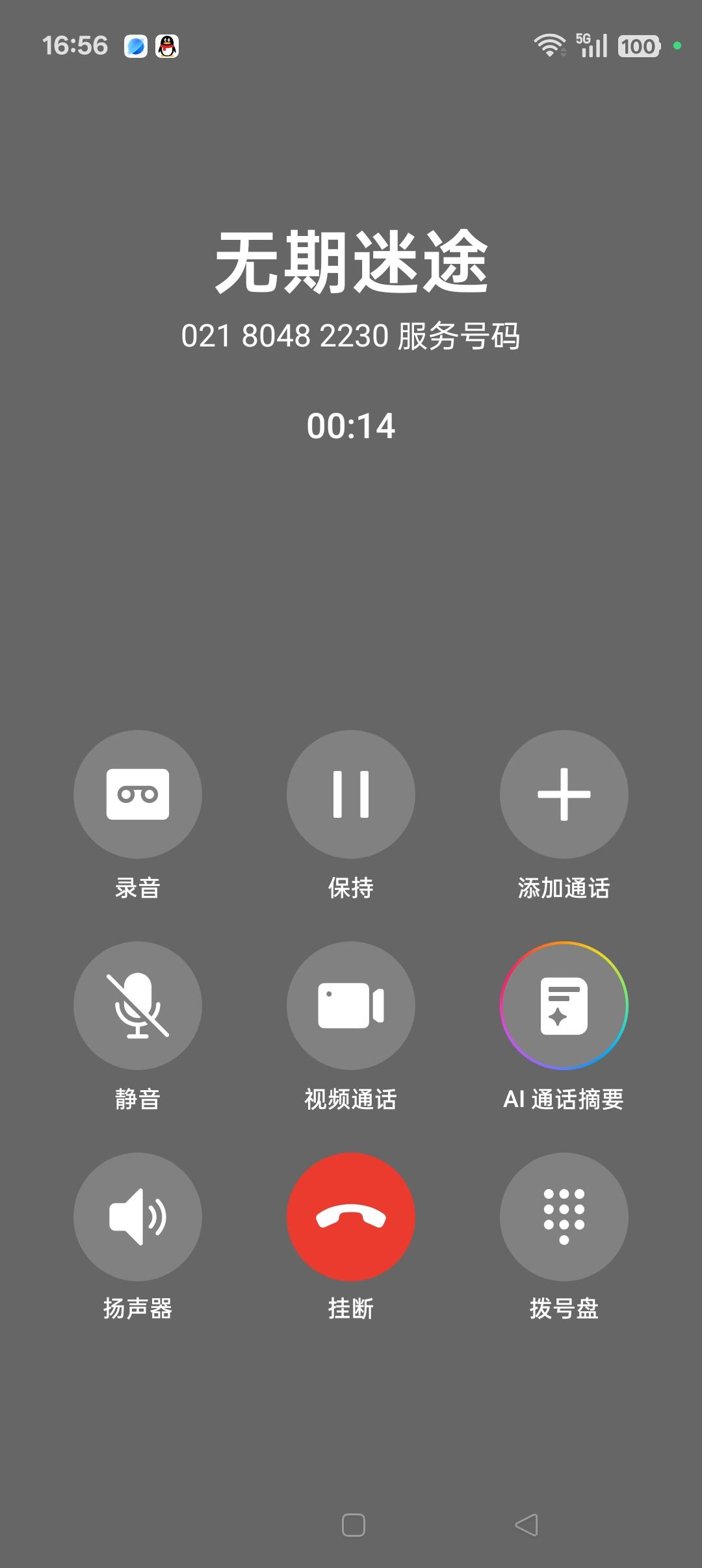The image size is (702, 1568).
Task: Hang up using the red phone icon
Action: click(351, 1218)
